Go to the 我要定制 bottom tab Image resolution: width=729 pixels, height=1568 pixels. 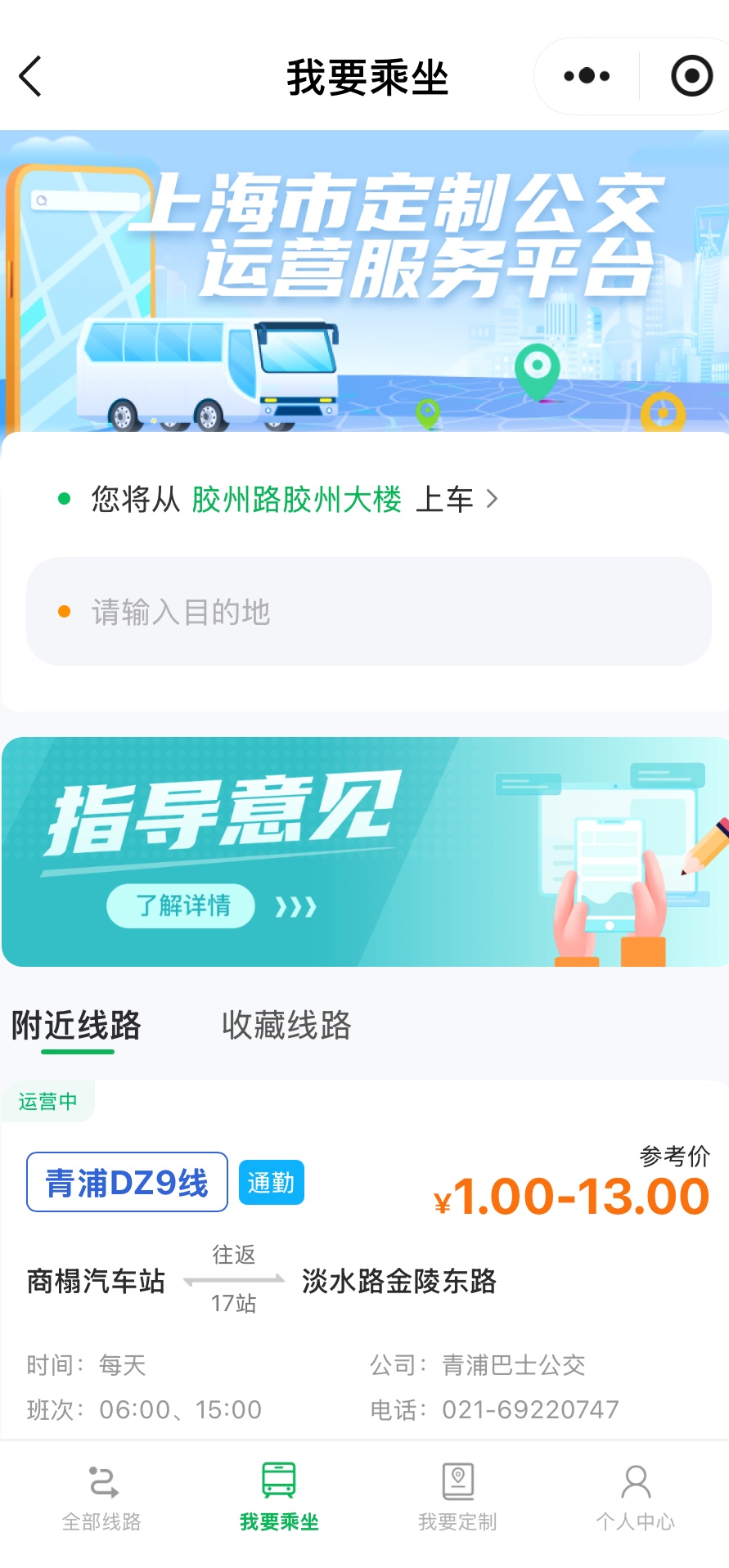457,1498
